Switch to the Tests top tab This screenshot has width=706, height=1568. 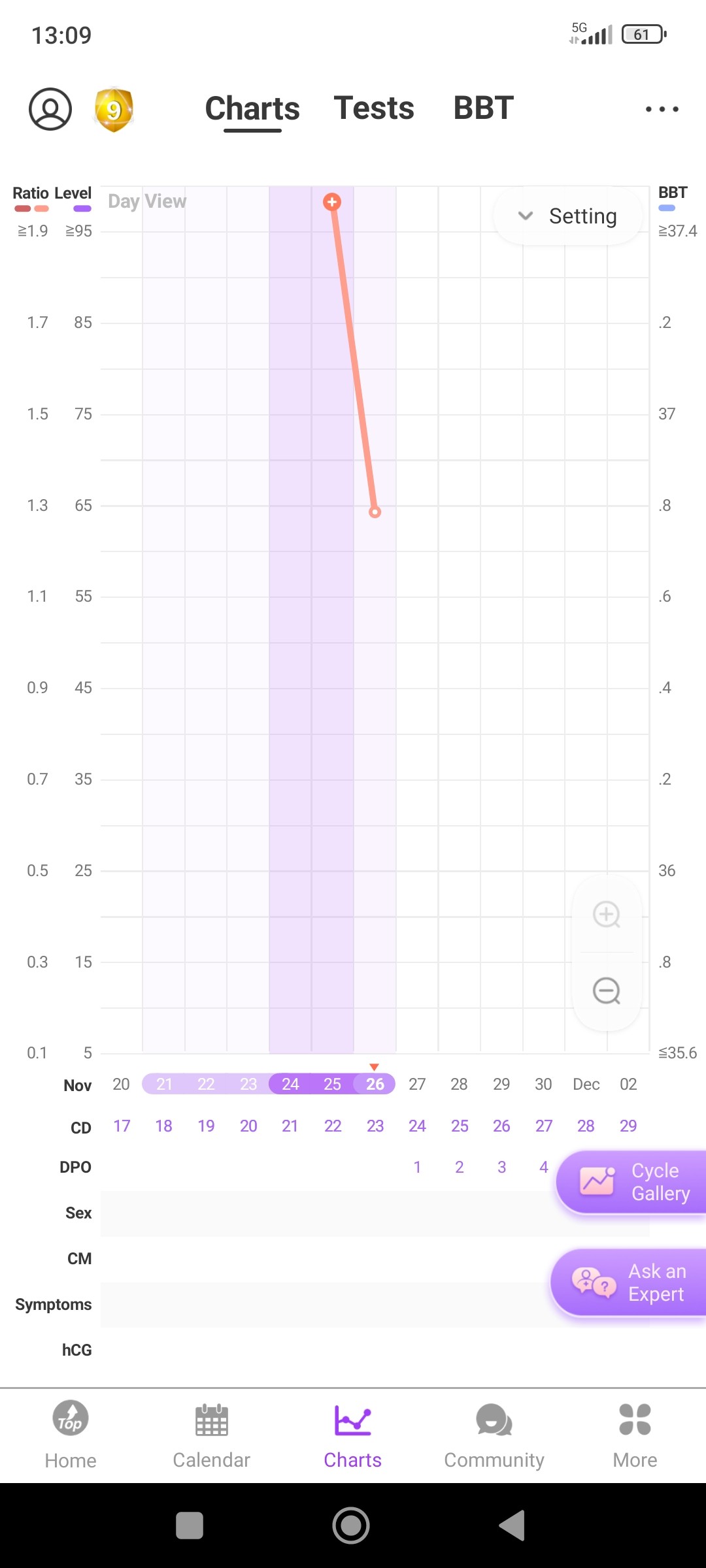(x=374, y=108)
